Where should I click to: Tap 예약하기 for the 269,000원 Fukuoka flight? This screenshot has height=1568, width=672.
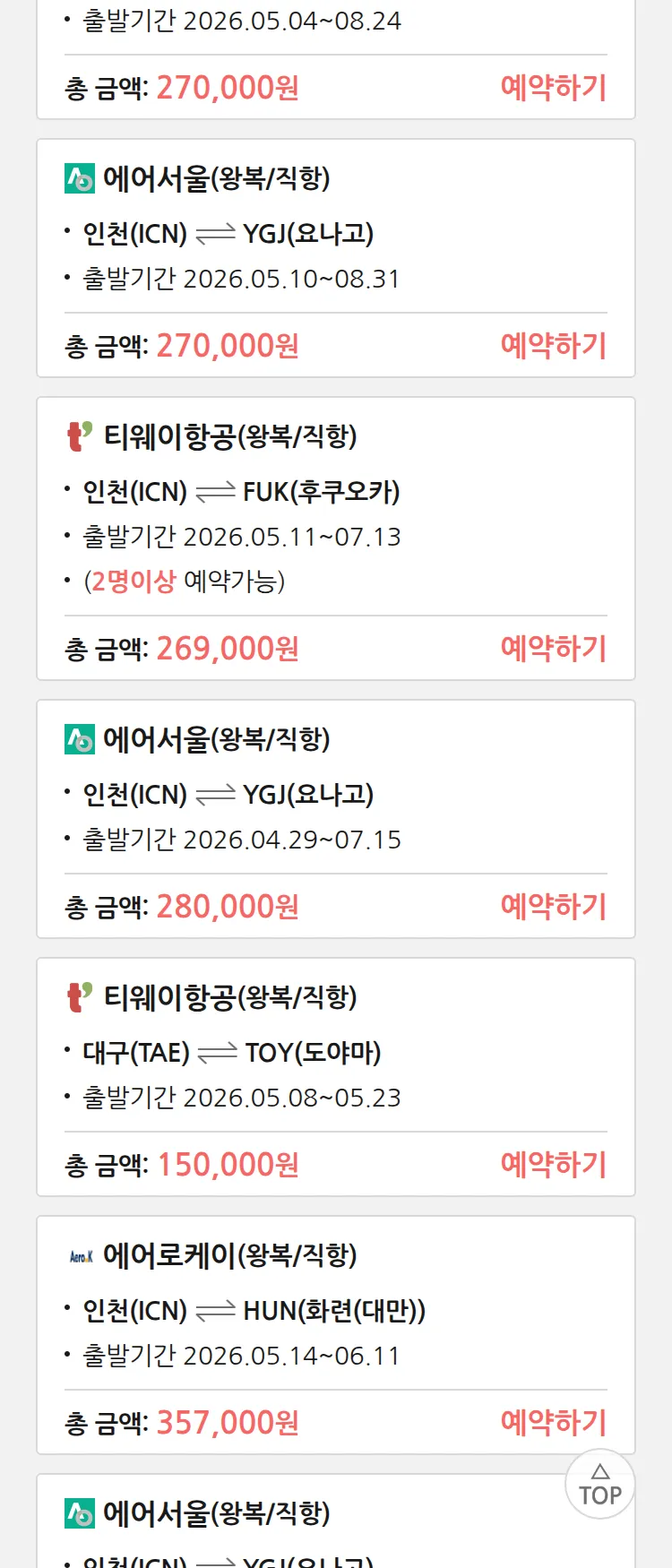click(x=553, y=648)
